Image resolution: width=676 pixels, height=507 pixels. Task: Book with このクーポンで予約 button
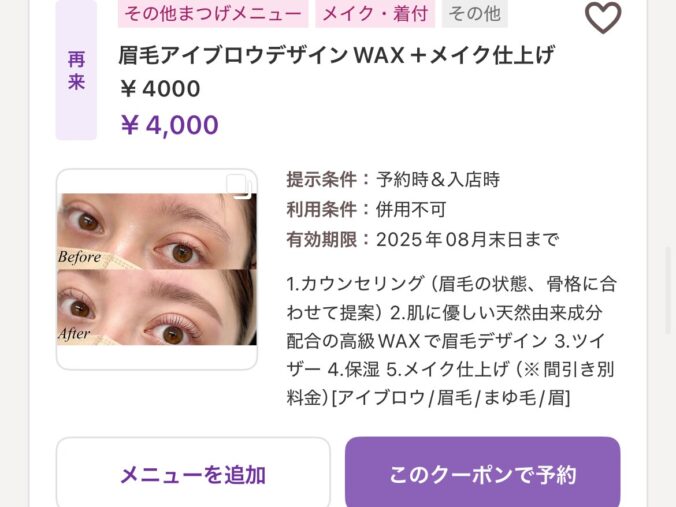[x=482, y=474]
